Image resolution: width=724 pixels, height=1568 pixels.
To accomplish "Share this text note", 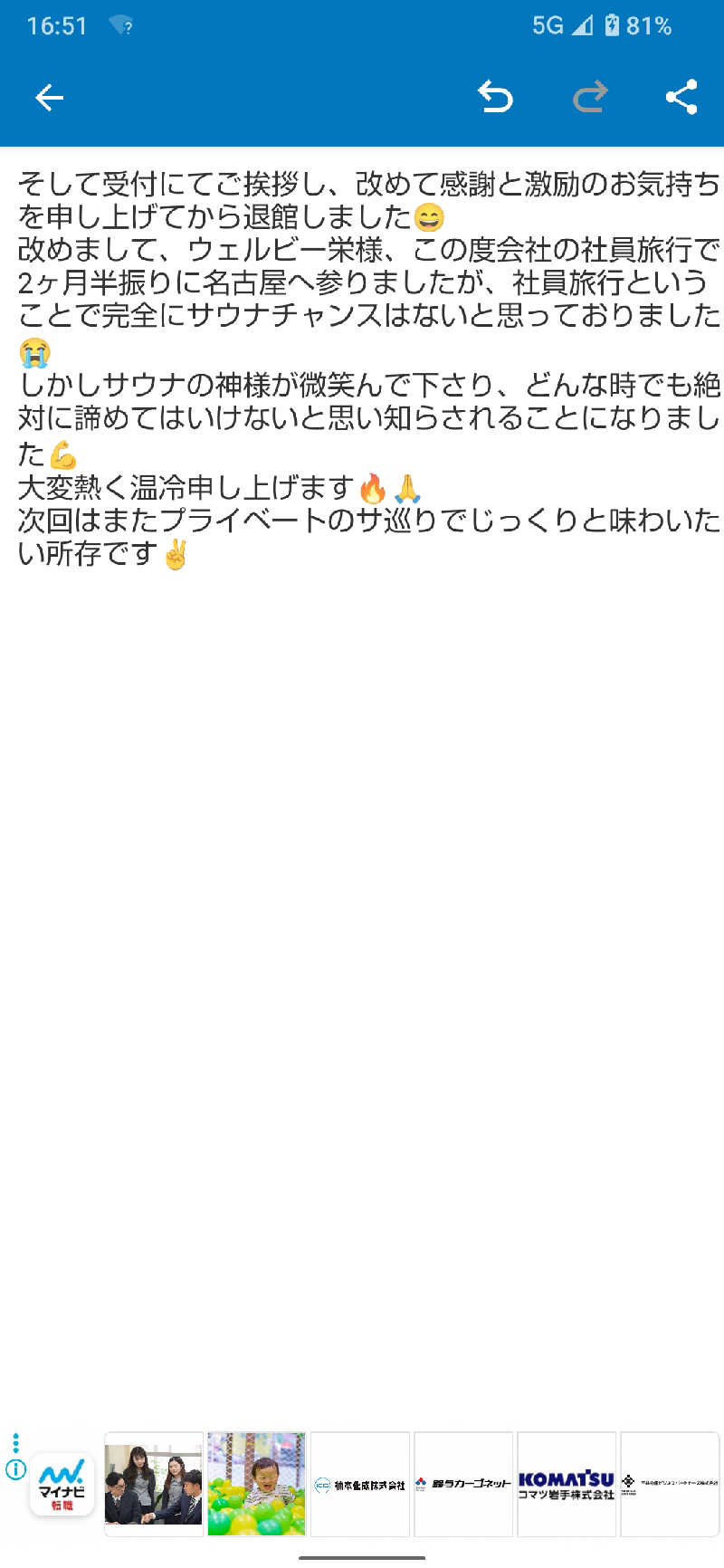I will coord(681,97).
